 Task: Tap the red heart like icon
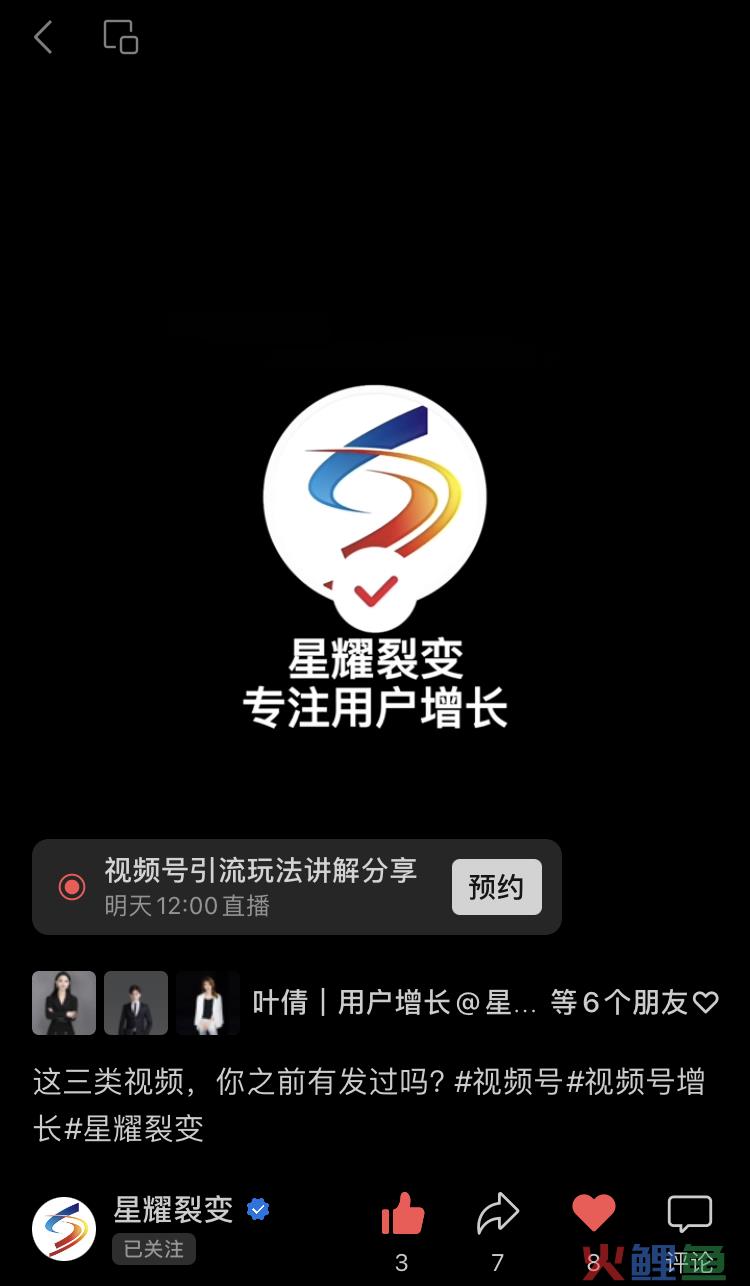coord(593,1214)
